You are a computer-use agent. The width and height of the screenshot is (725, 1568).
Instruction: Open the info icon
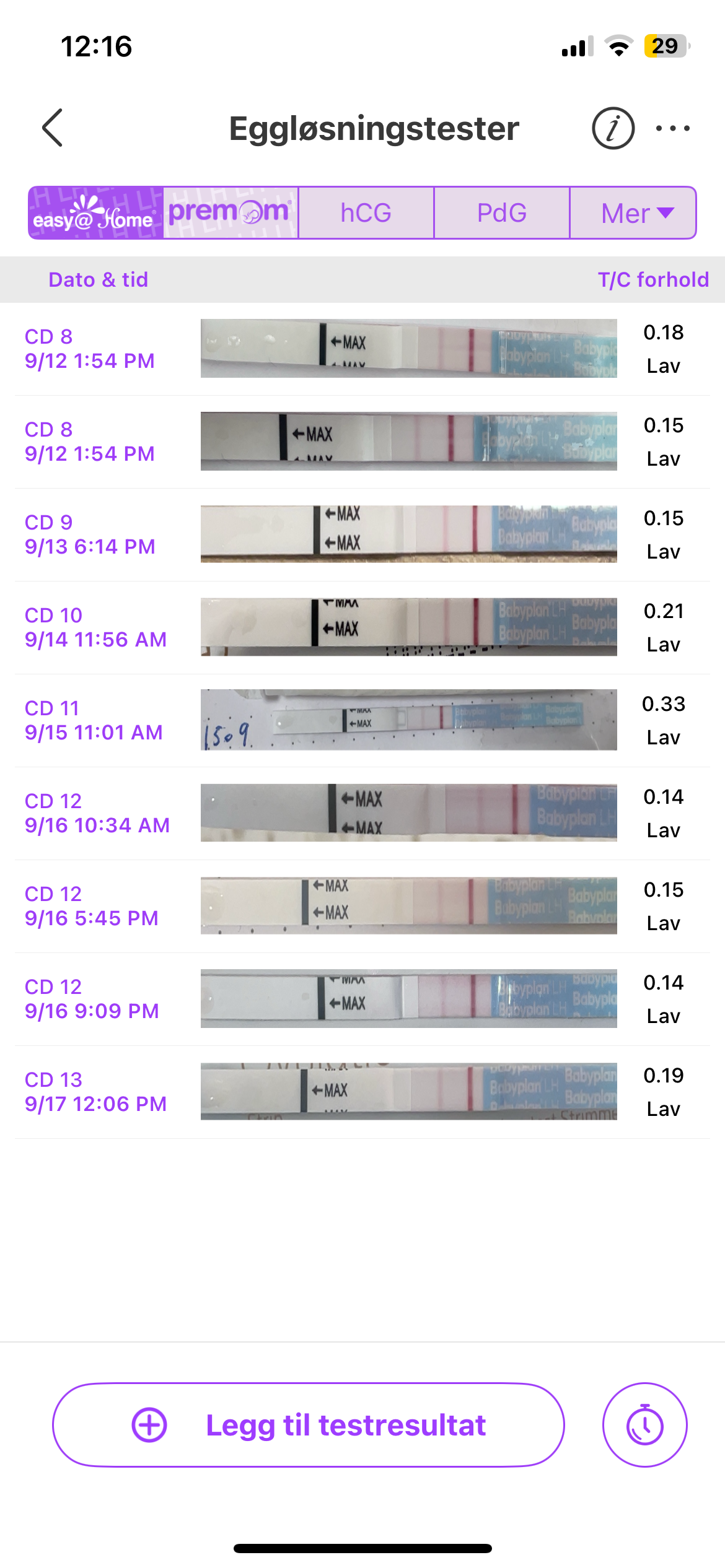click(612, 128)
